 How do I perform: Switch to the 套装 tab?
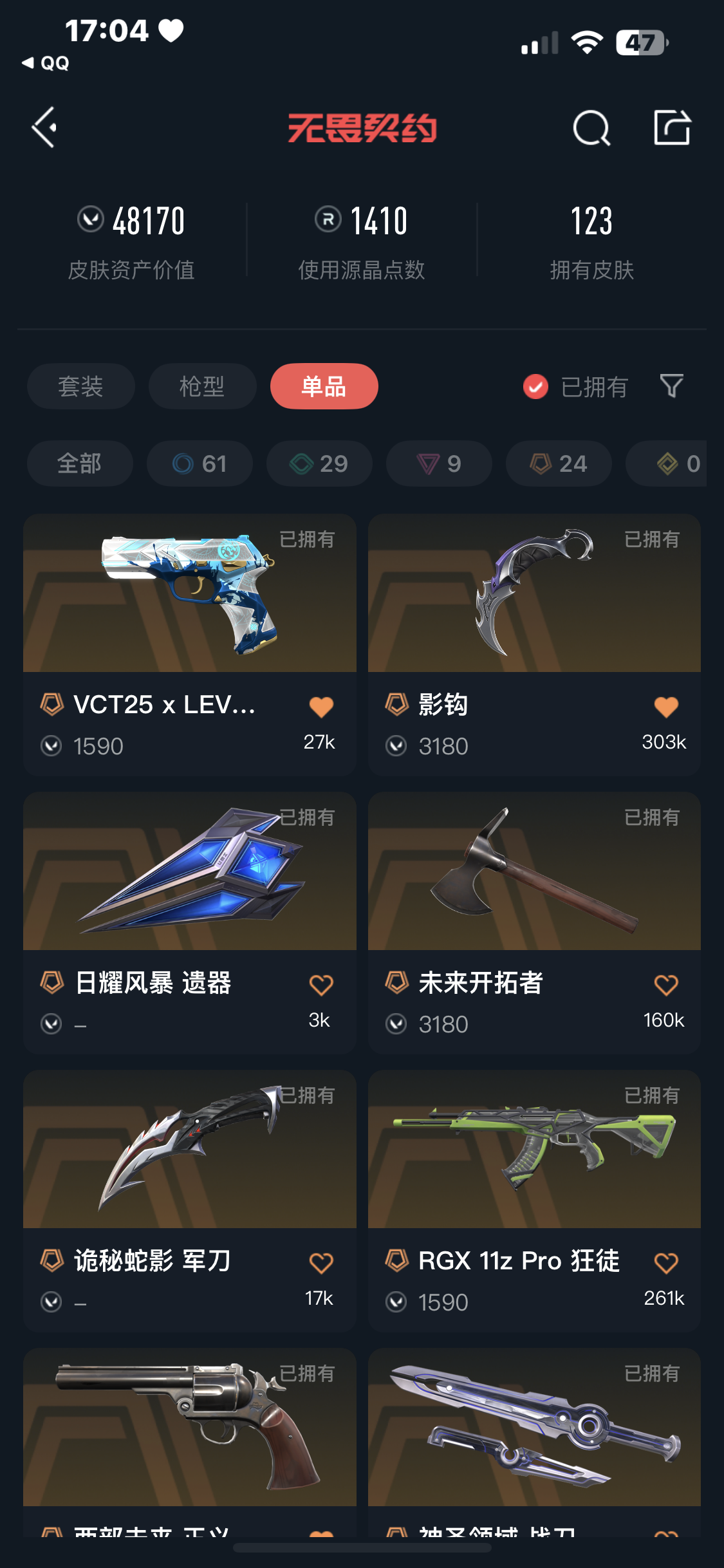80,386
